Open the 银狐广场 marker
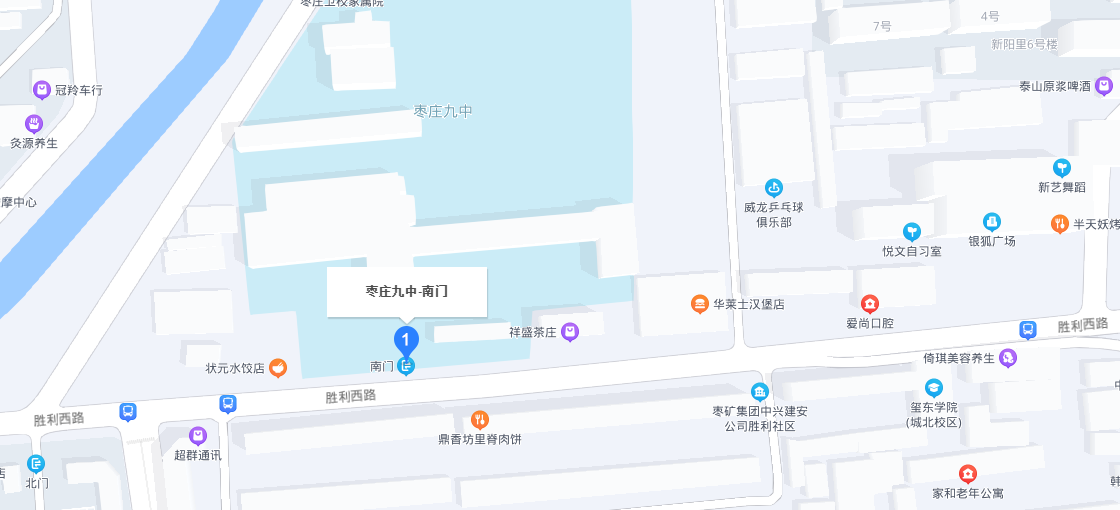This screenshot has width=1120, height=510. 991,221
